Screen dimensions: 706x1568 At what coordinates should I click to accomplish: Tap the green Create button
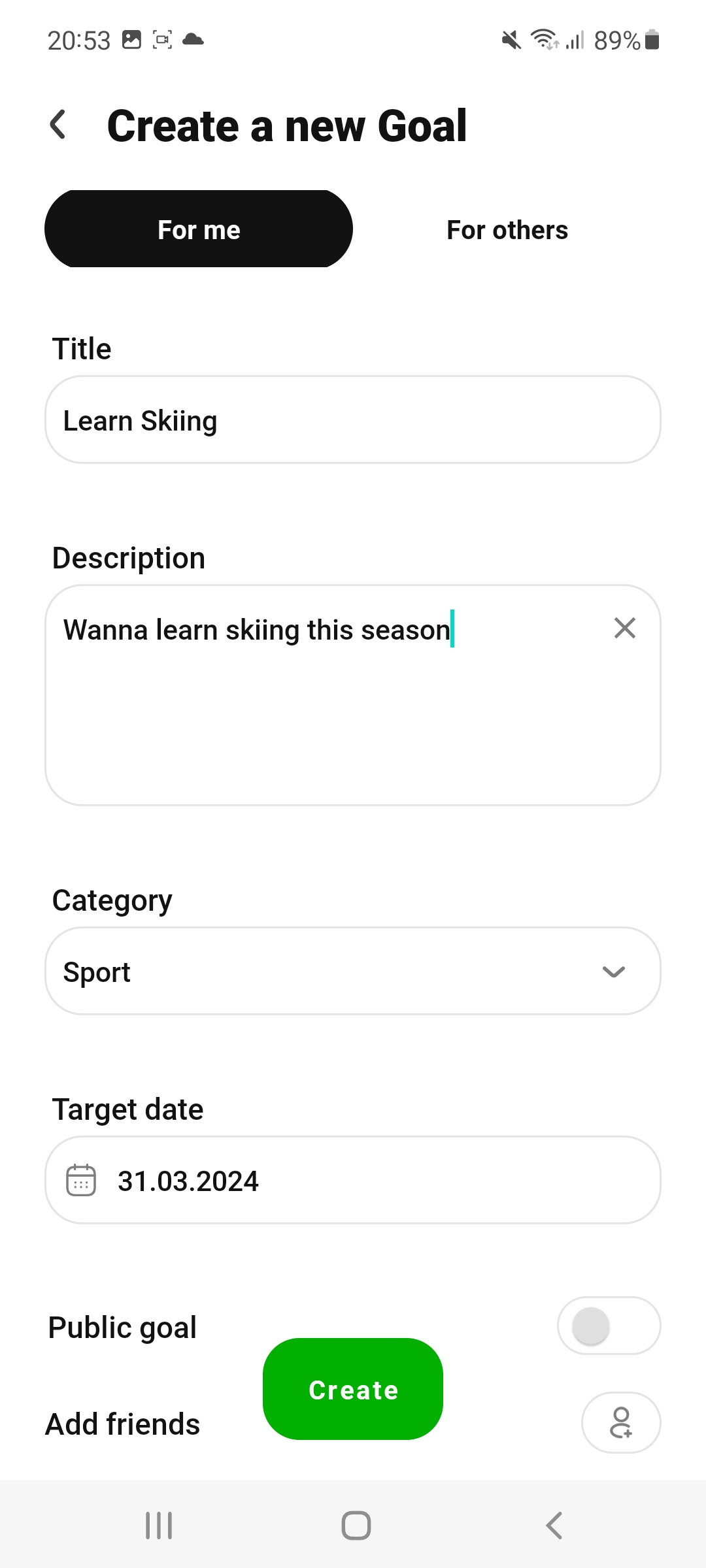pos(353,1390)
